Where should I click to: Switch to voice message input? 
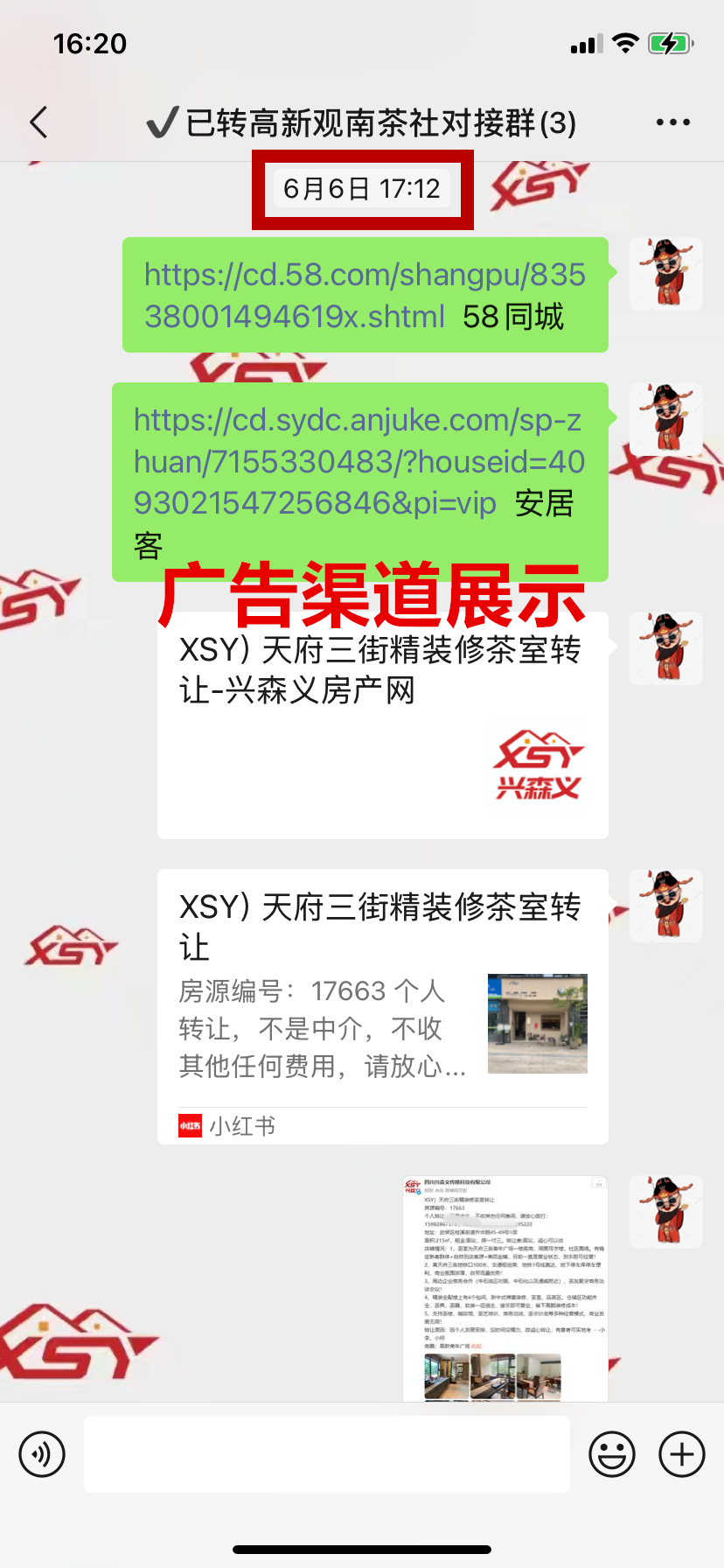(x=42, y=1454)
